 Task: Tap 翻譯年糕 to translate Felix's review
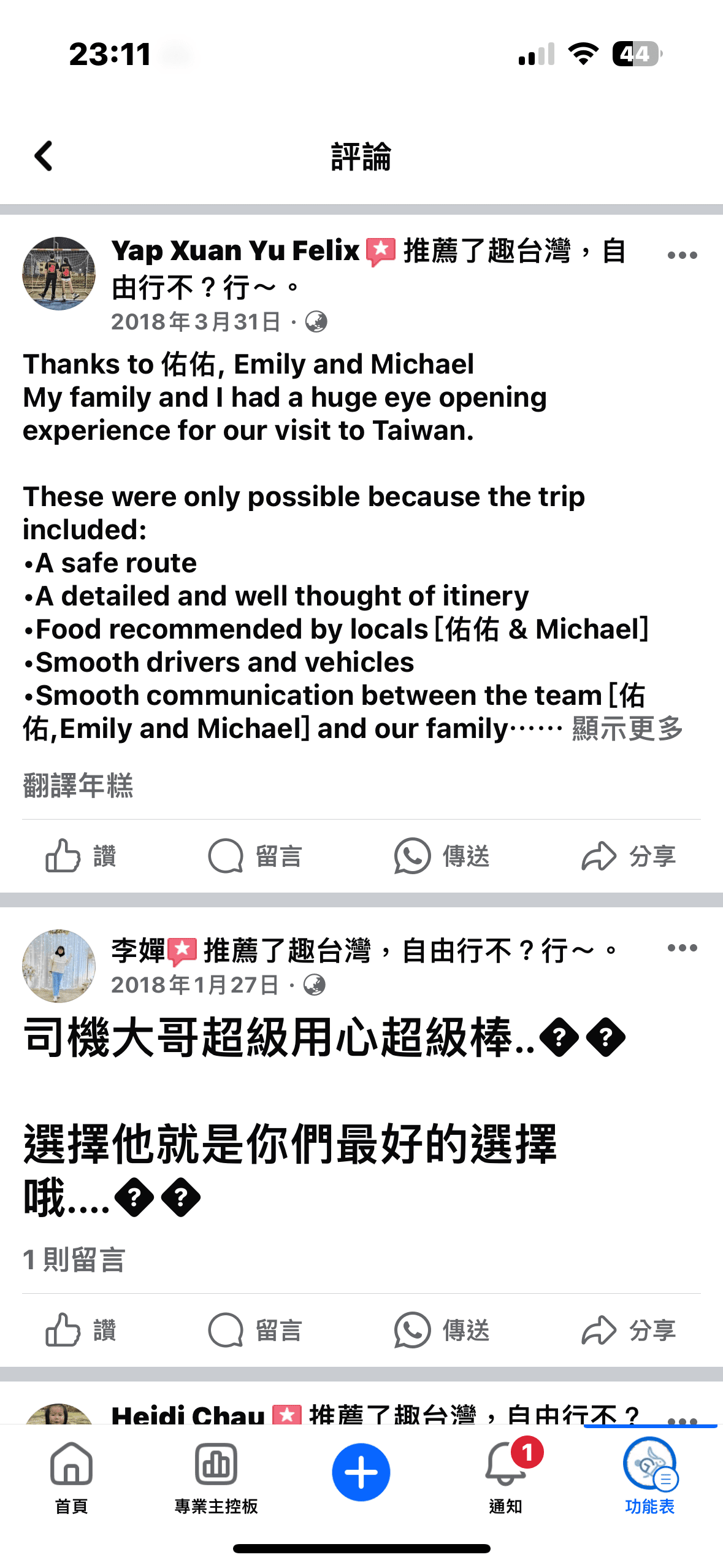point(78,785)
